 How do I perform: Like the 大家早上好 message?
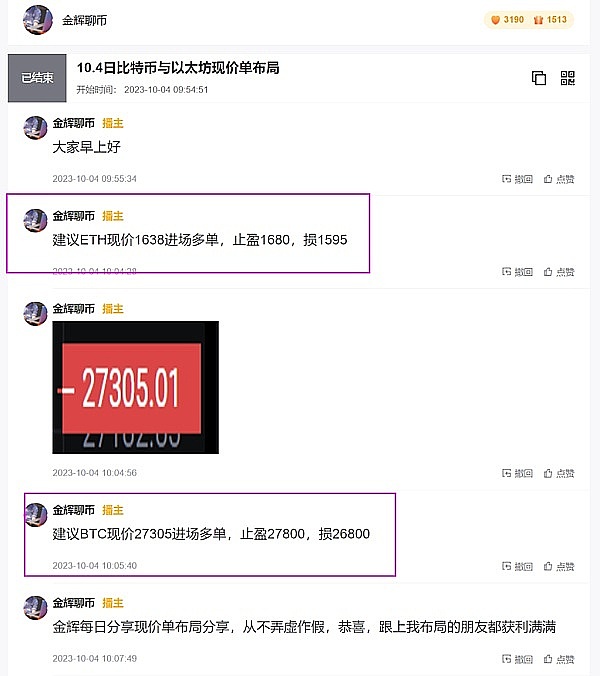(559, 179)
